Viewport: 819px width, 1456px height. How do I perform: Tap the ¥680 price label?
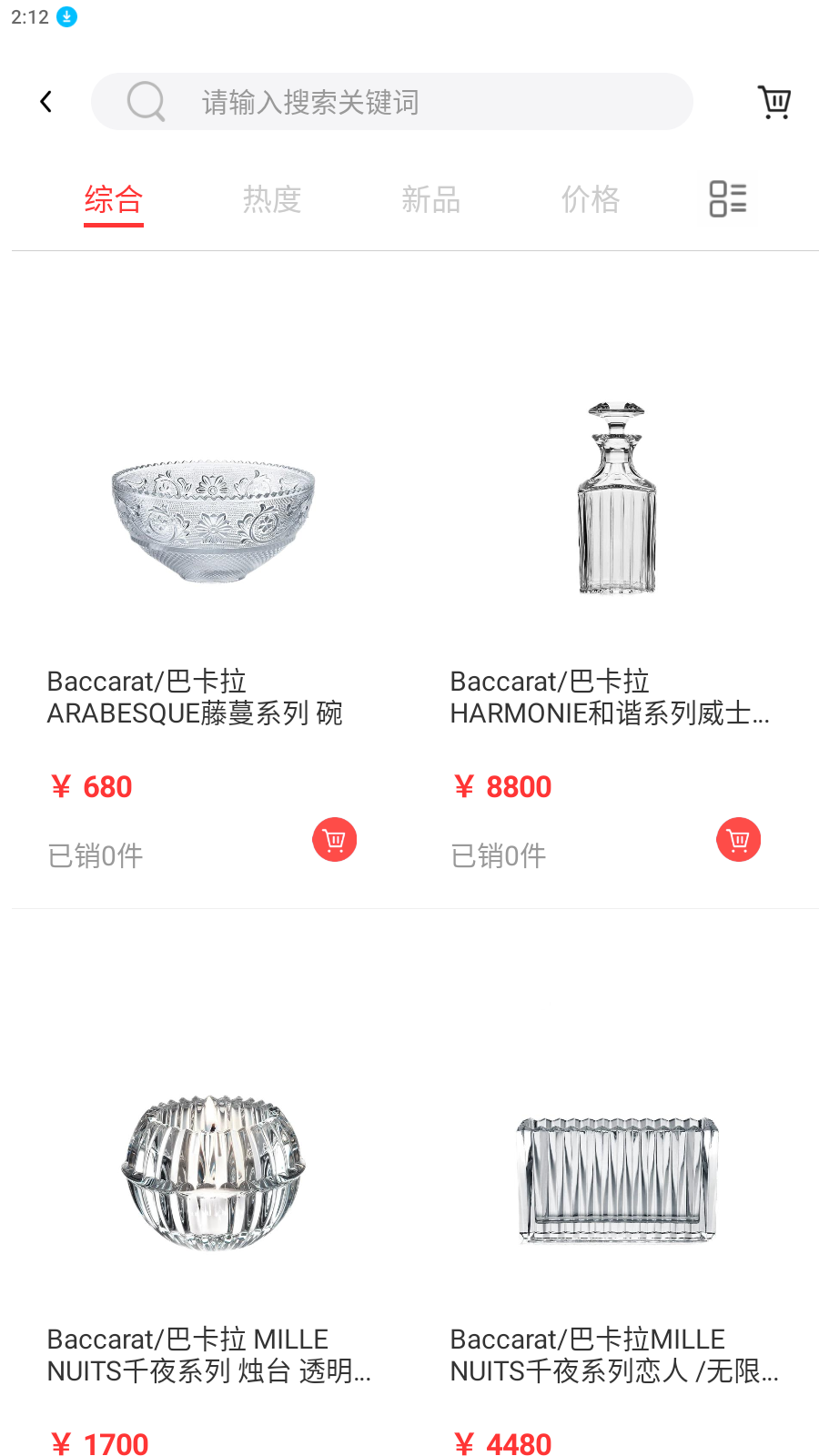[x=89, y=786]
